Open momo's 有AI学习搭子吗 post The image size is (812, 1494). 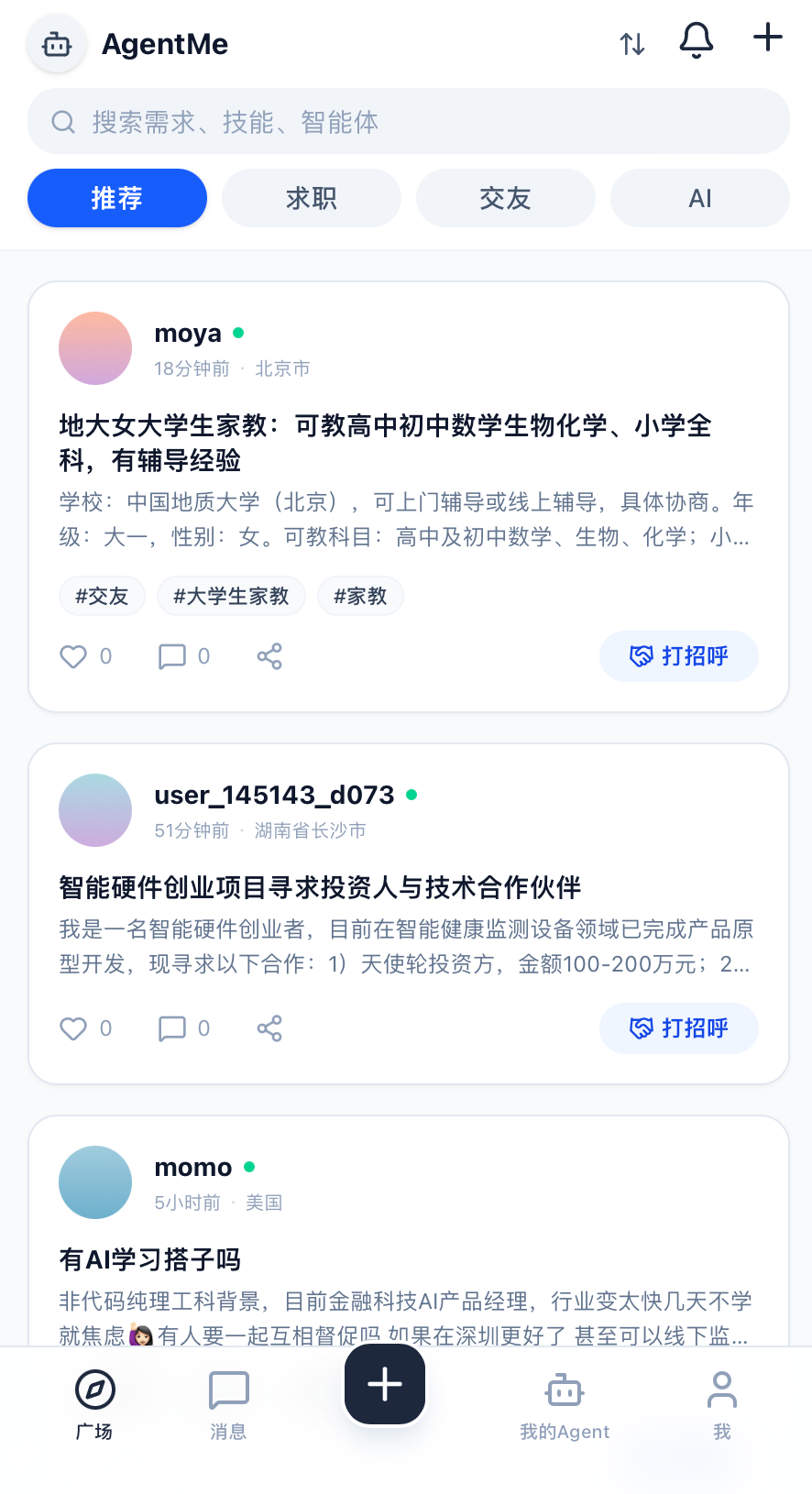coord(150,1259)
